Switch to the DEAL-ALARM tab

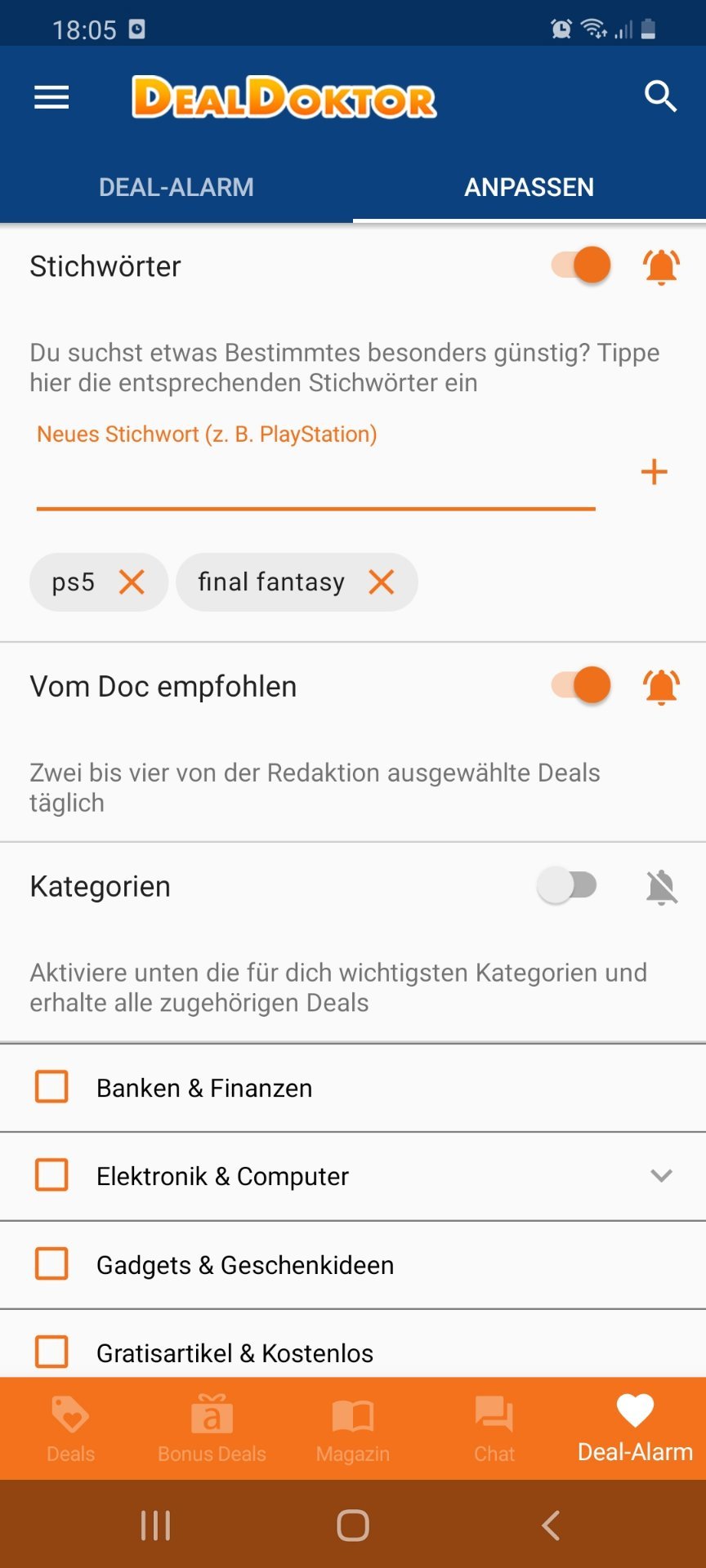pyautogui.click(x=176, y=187)
